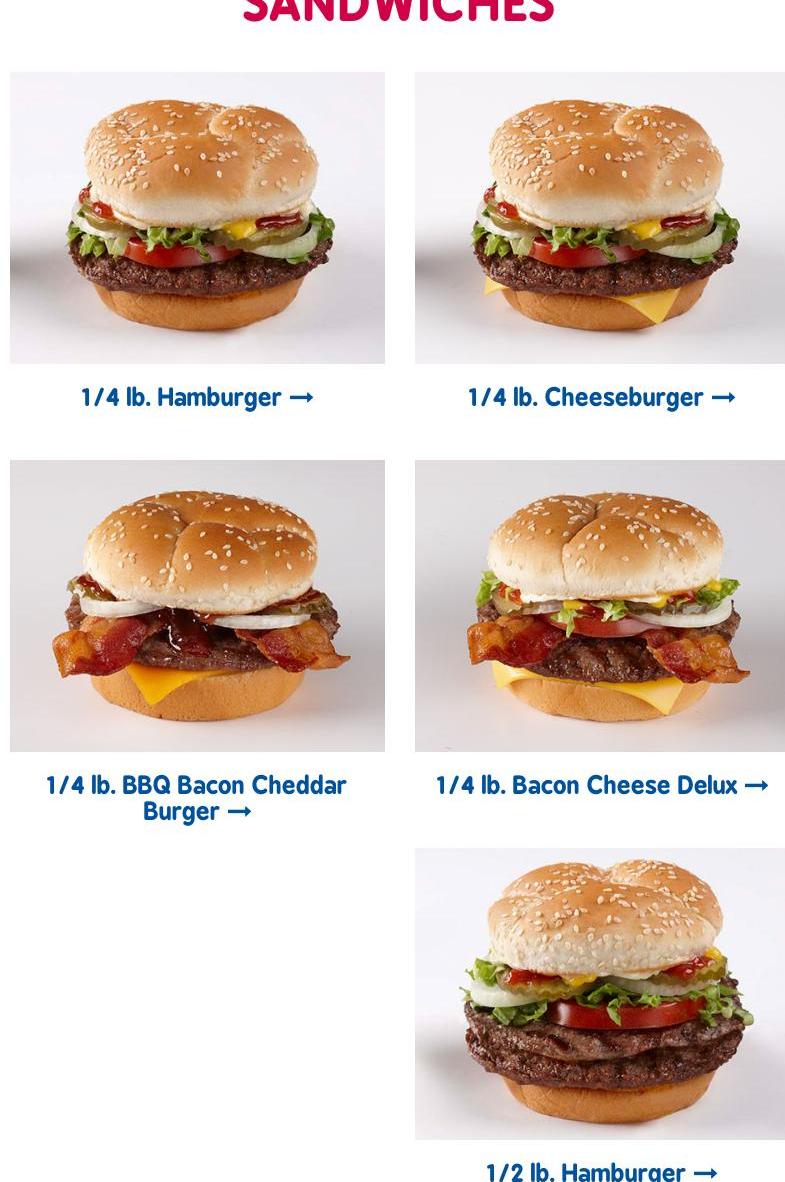Open the BBQ Bacon Cheddar Burger picture
Viewport: 785px width, 1182px height.
[x=197, y=605]
